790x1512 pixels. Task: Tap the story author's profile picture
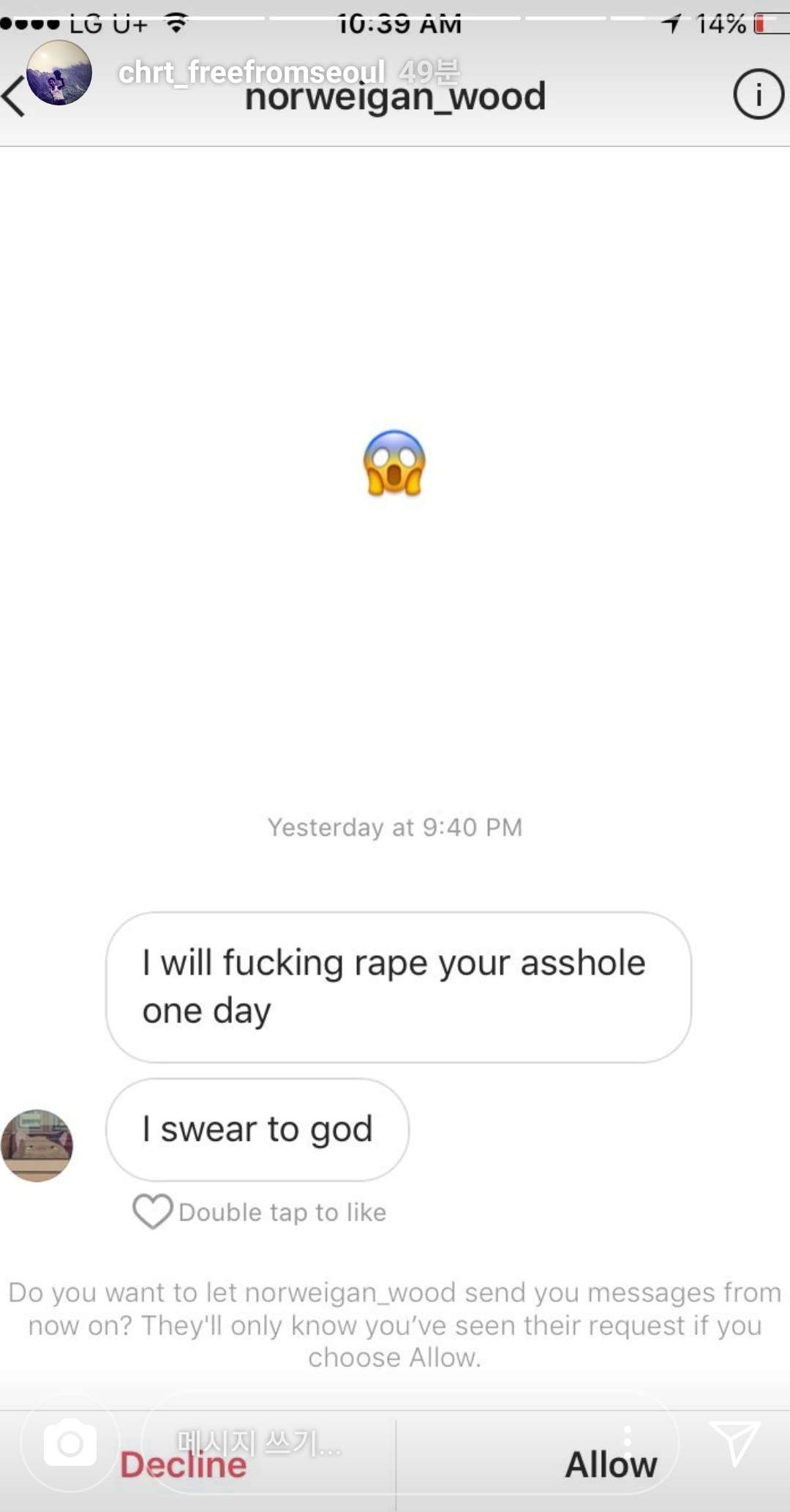[59, 73]
